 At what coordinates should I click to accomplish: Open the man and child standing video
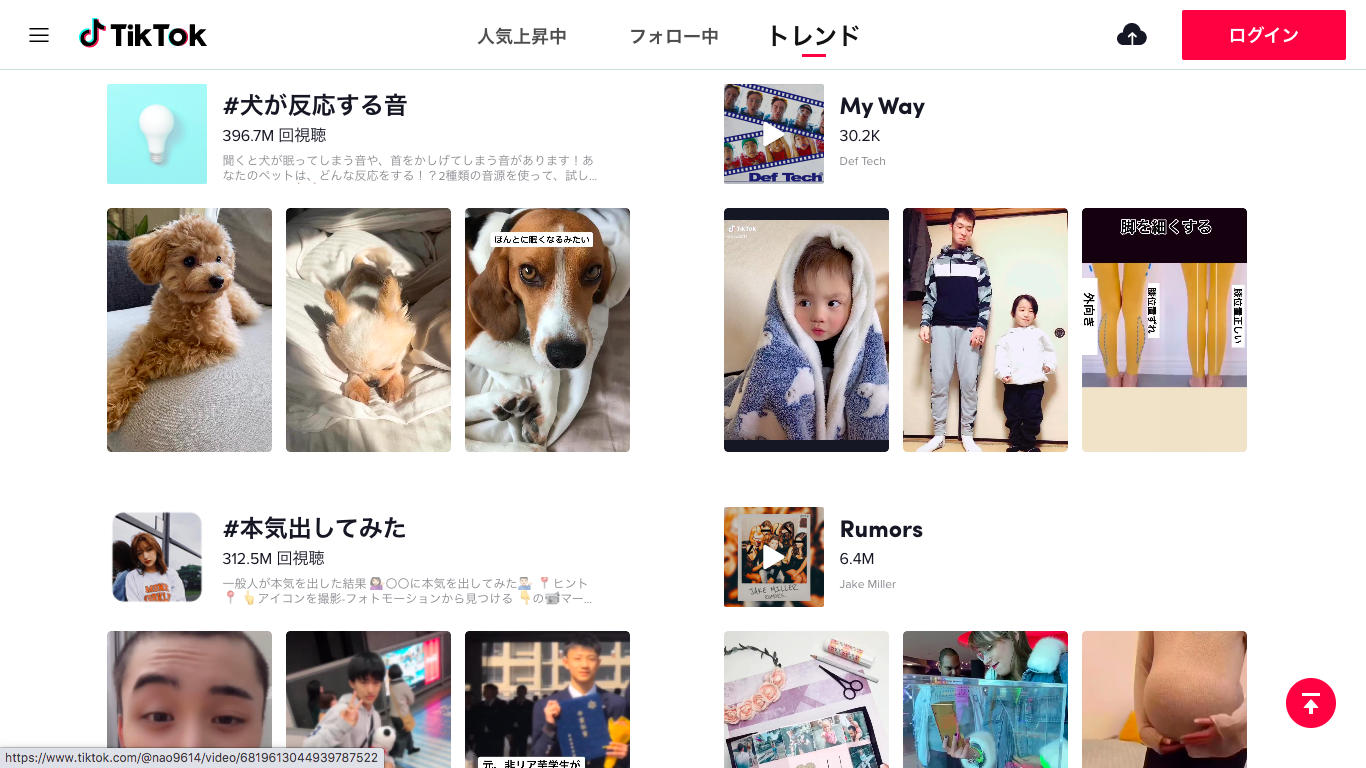pyautogui.click(x=985, y=330)
